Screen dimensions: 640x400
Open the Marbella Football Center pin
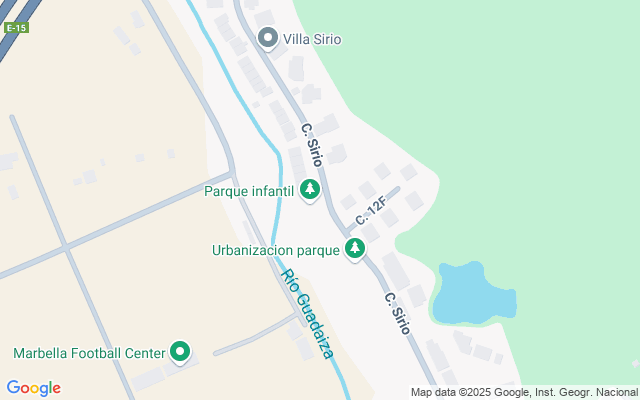[180, 352]
